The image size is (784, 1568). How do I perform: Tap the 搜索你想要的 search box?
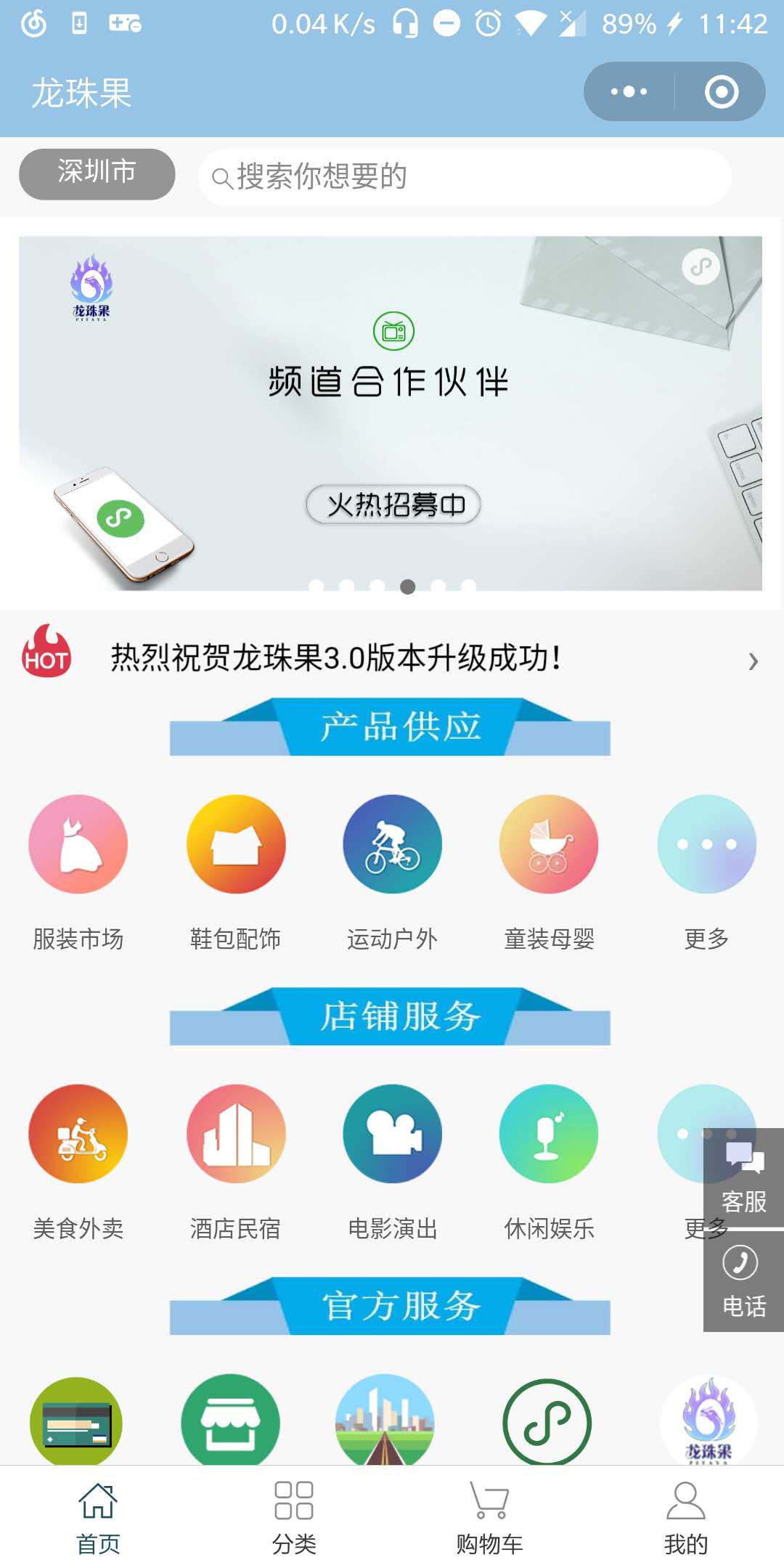click(465, 177)
